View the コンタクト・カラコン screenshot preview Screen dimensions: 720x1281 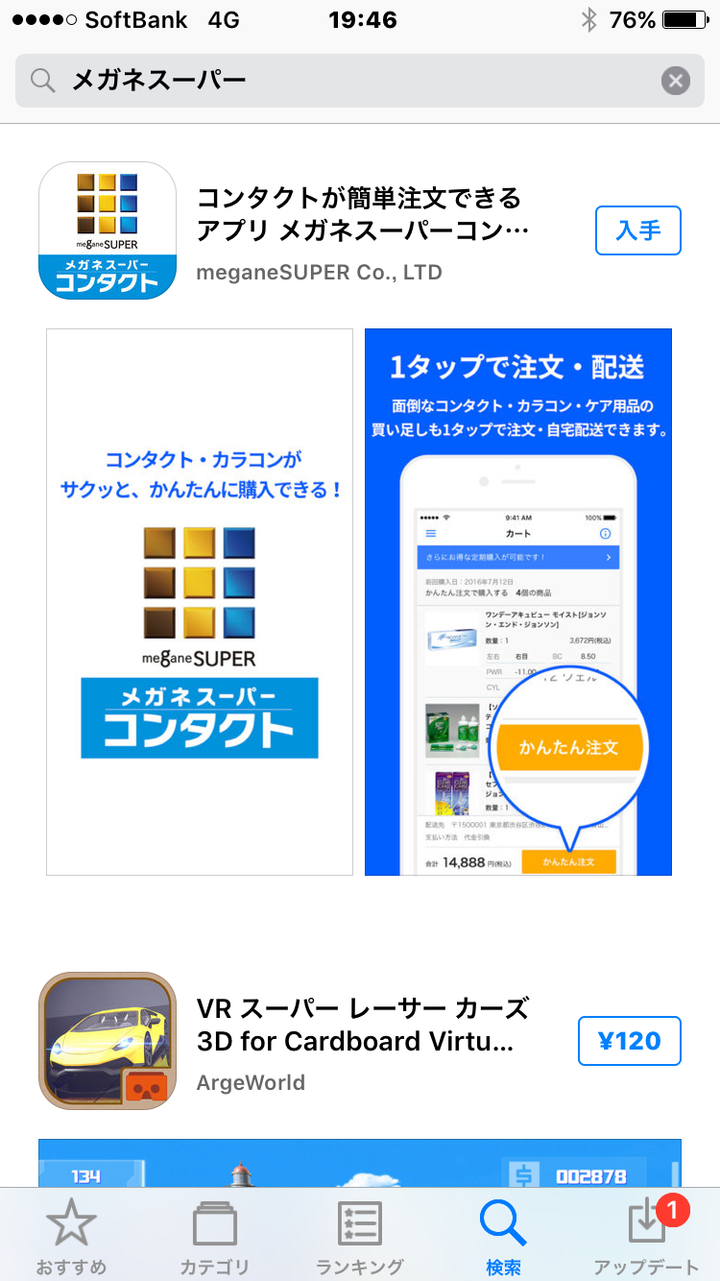pyautogui.click(x=200, y=601)
